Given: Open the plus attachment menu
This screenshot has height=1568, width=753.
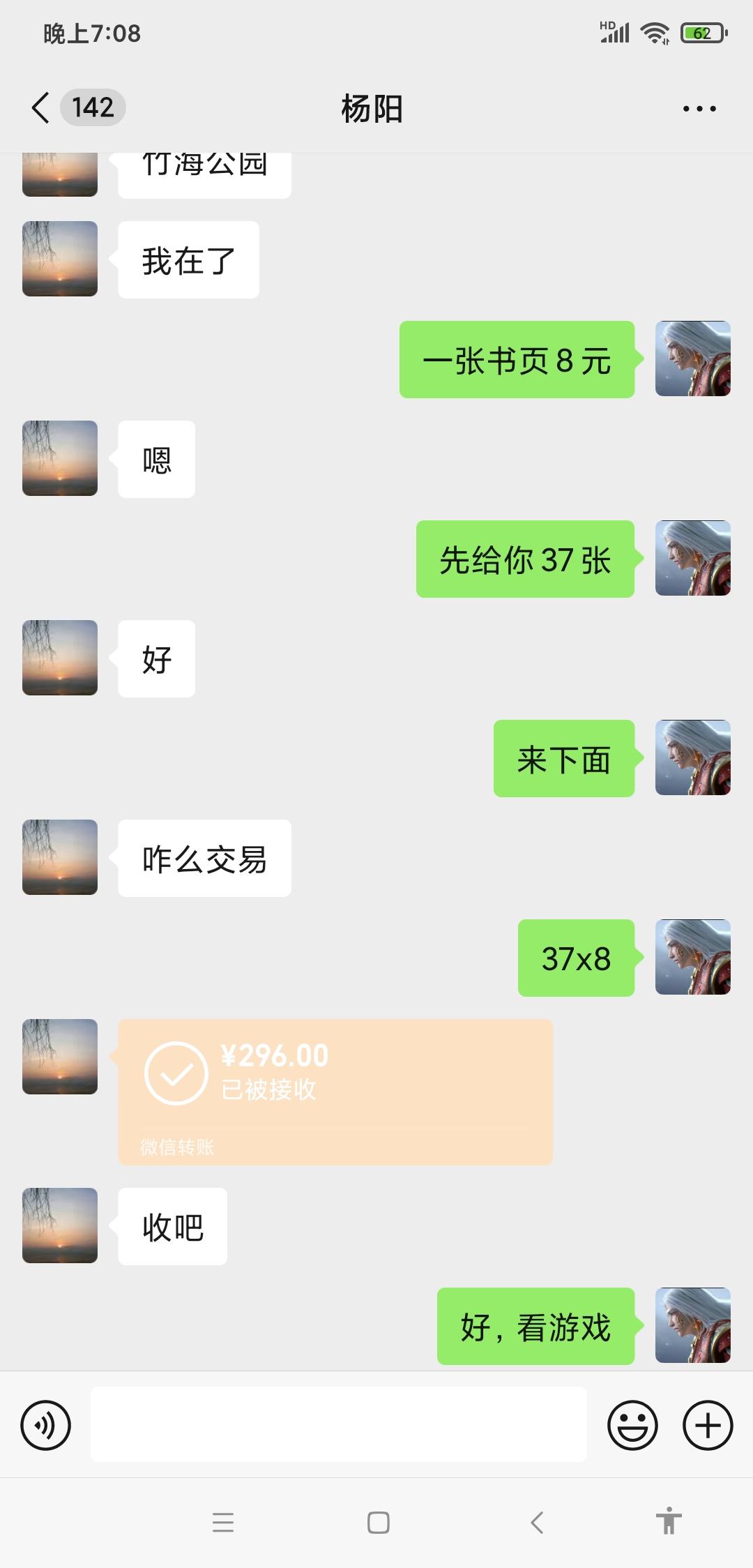Looking at the screenshot, I should [x=708, y=1425].
